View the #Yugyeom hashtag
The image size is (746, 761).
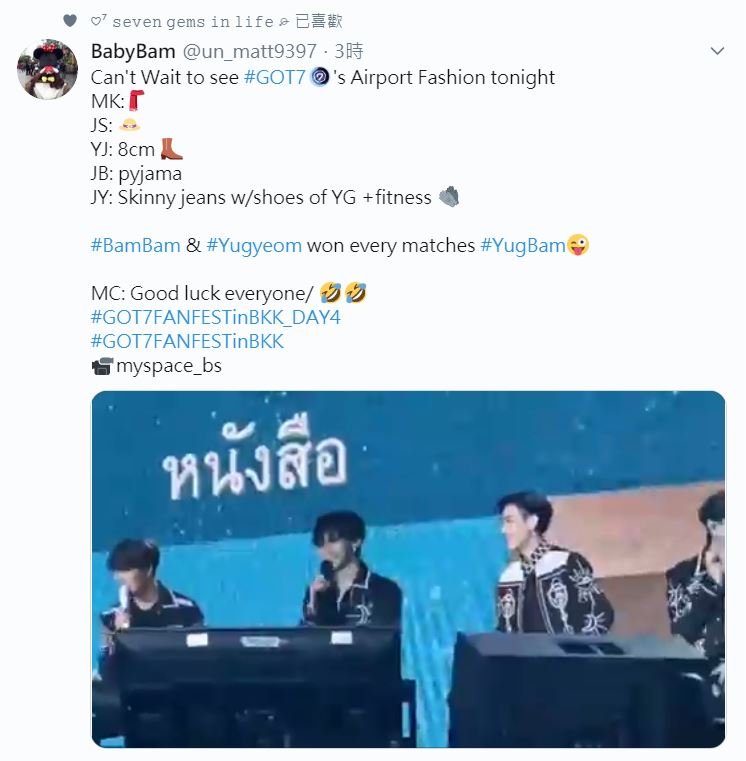pyautogui.click(x=254, y=245)
